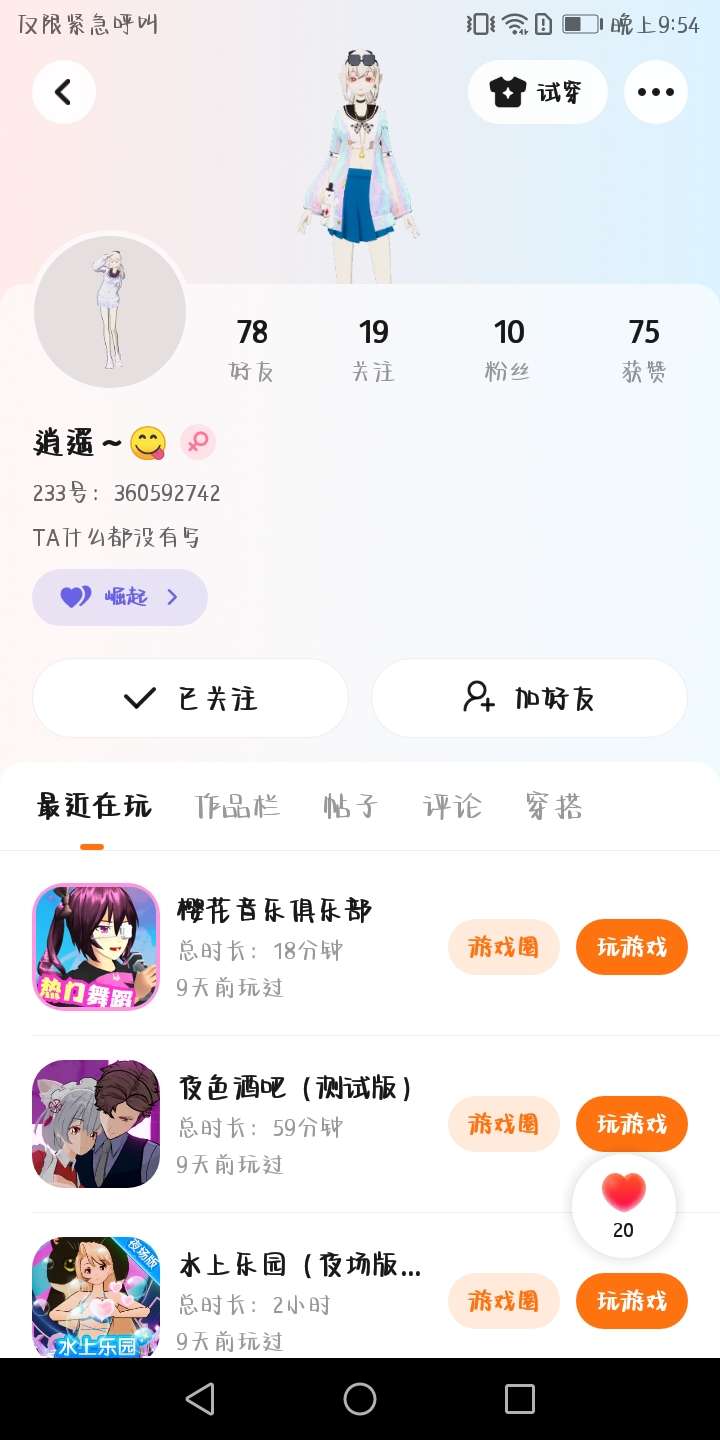Open the three-dot overflow menu
Viewport: 720px width, 1440px height.
(x=655, y=93)
